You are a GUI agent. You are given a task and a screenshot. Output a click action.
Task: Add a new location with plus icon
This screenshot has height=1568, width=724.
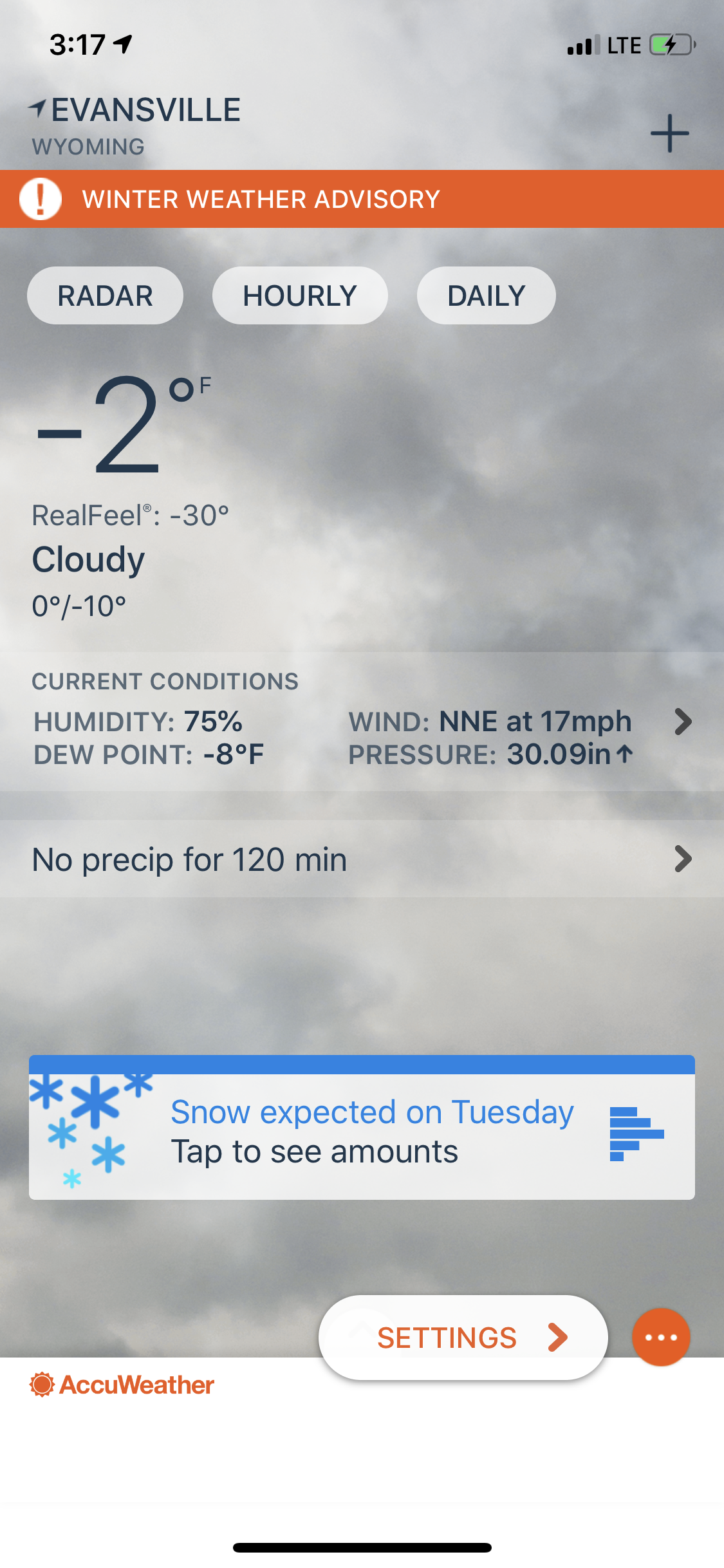669,133
